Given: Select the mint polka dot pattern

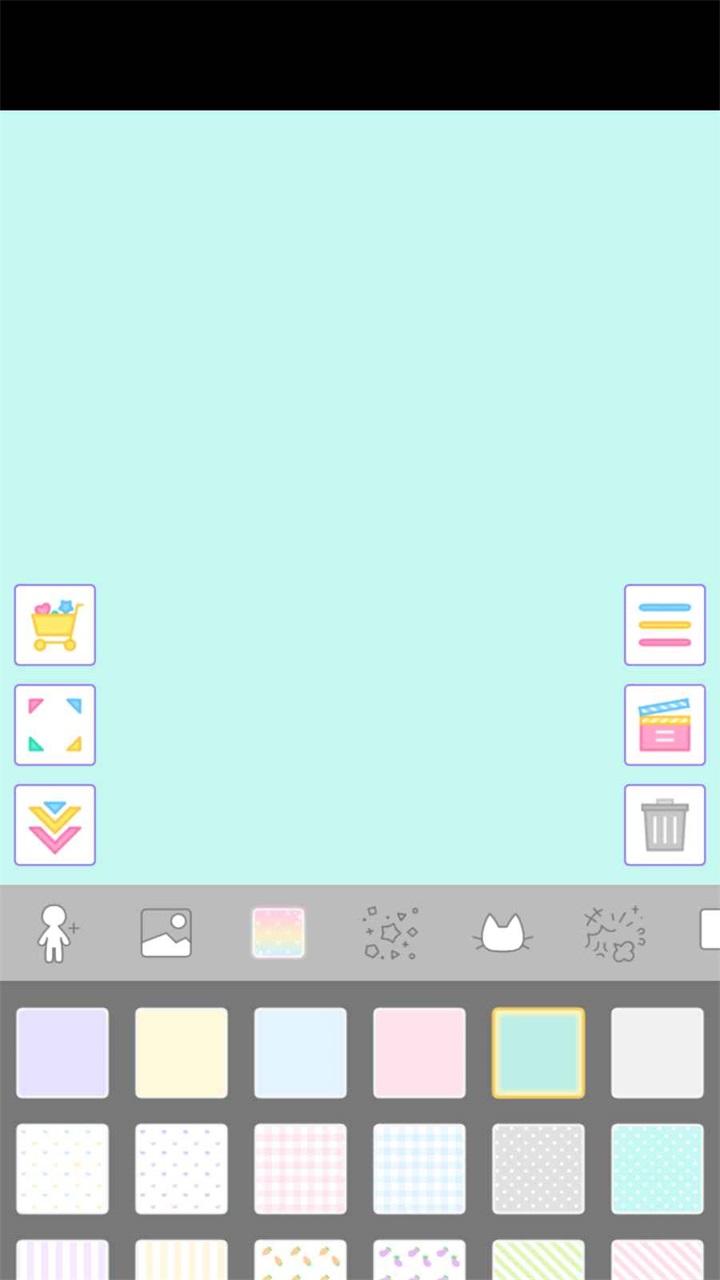Looking at the screenshot, I should point(657,1169).
